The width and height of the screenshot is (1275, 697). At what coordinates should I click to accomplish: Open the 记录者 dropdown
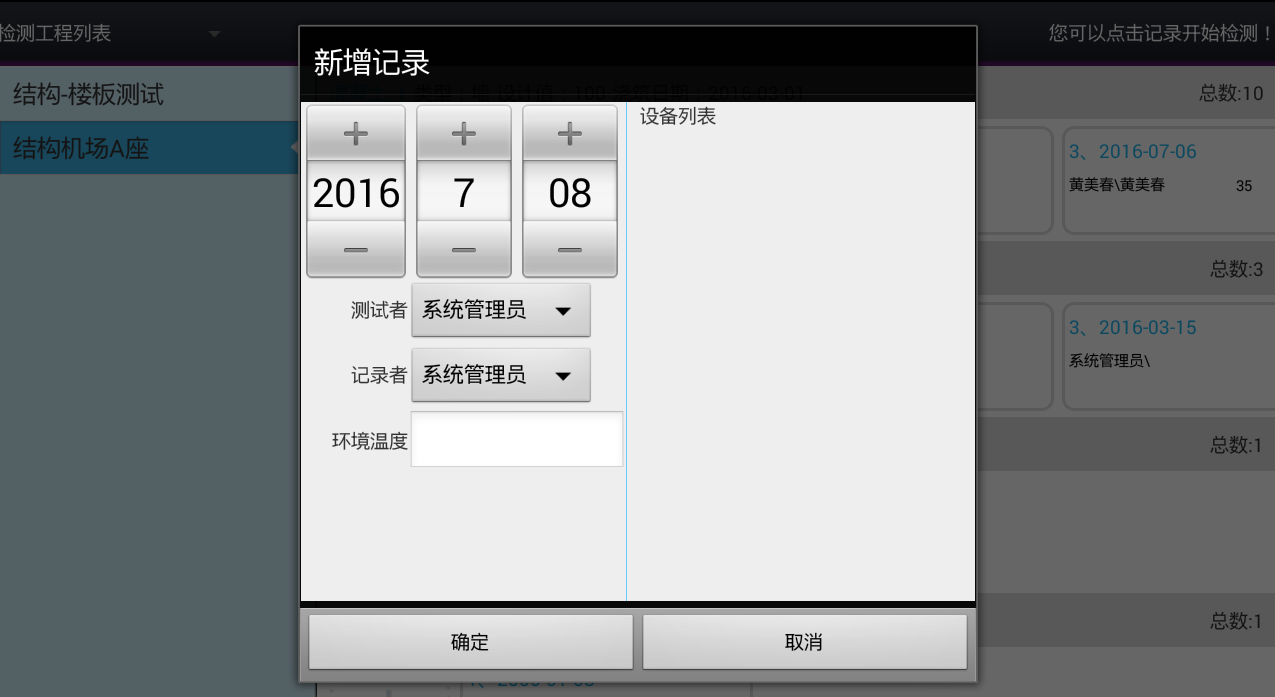tap(500, 375)
